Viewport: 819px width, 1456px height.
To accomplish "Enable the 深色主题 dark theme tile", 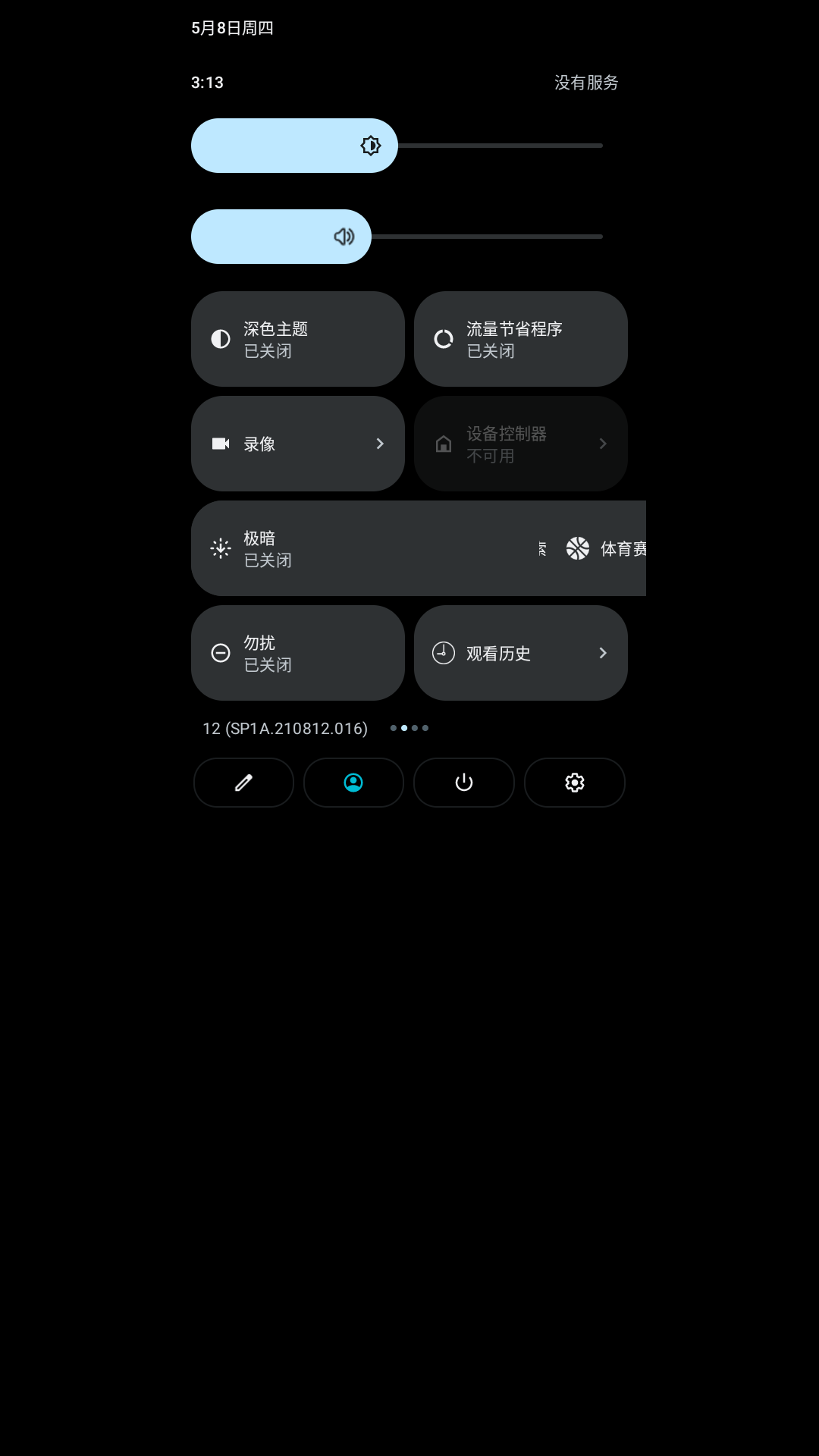I will [x=297, y=338].
